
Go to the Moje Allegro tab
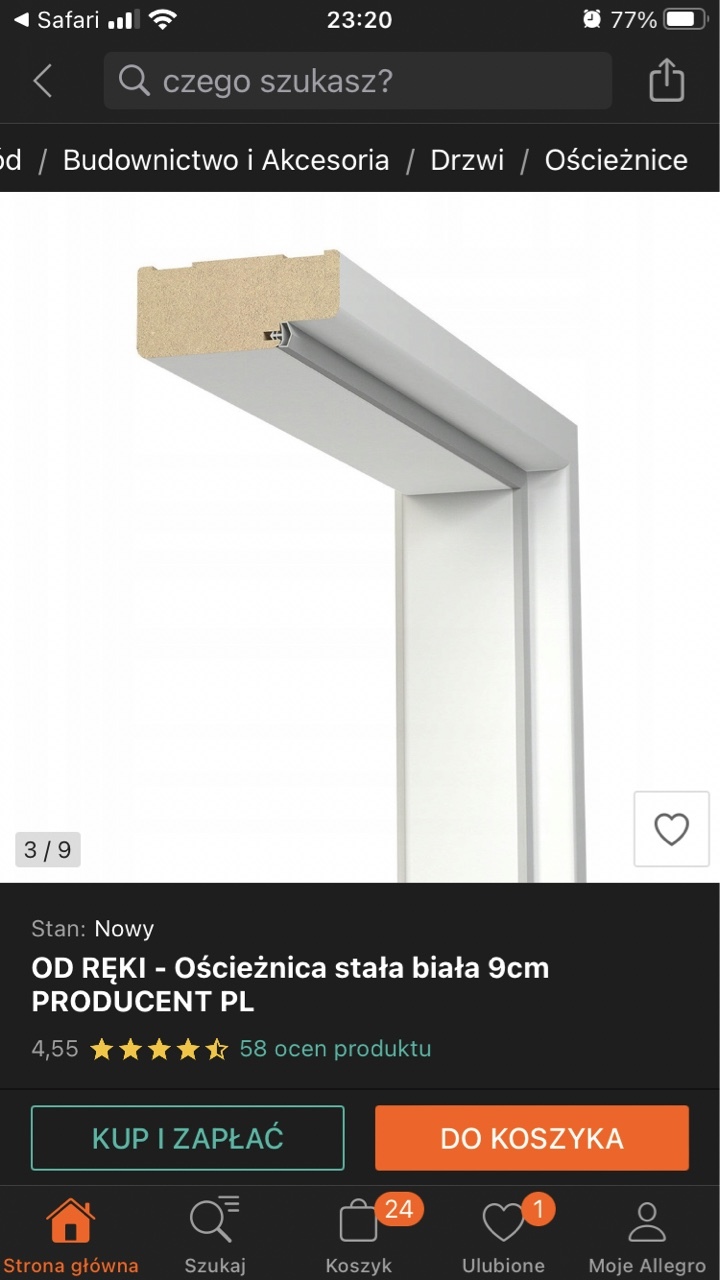[647, 1235]
